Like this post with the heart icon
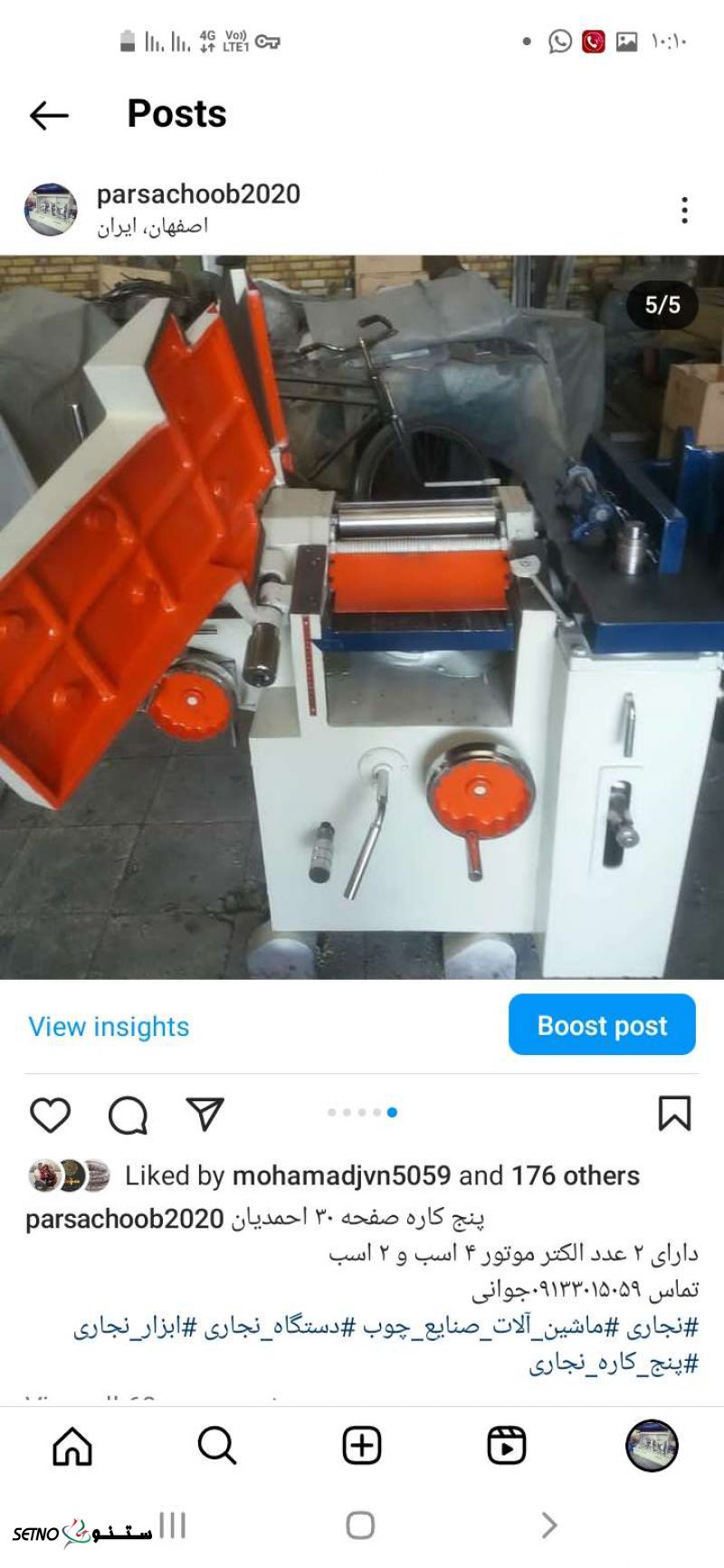Screen dimensions: 724x1568 click(x=50, y=1115)
